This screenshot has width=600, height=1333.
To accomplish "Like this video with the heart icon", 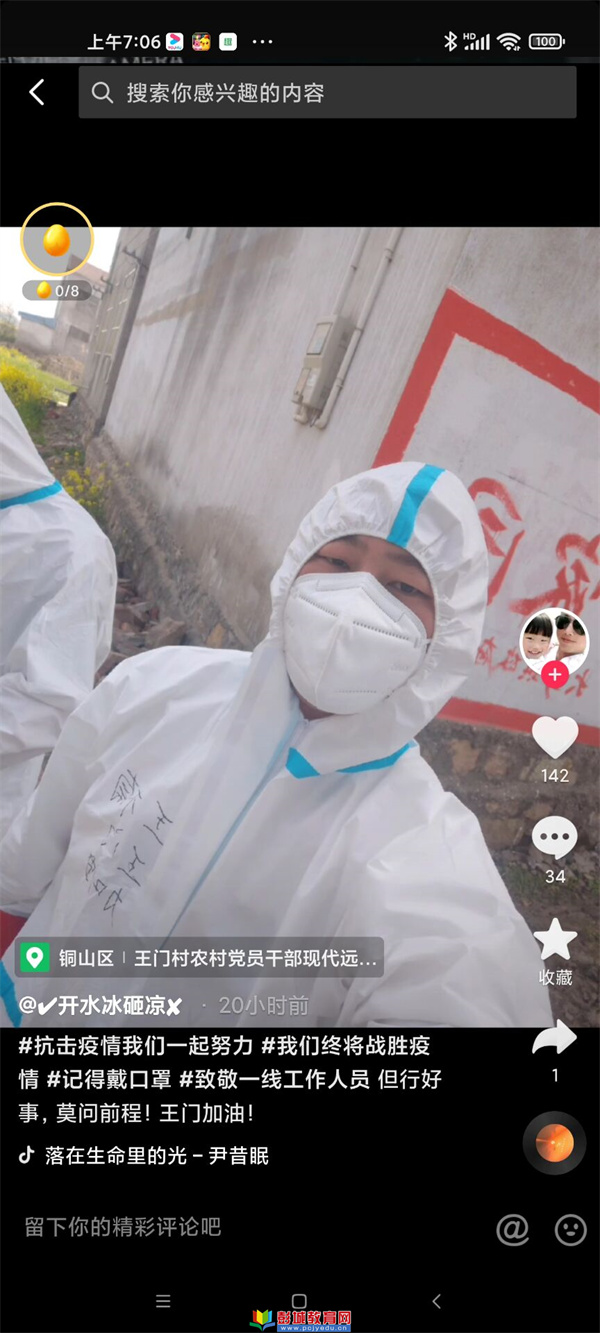I will click(x=554, y=739).
